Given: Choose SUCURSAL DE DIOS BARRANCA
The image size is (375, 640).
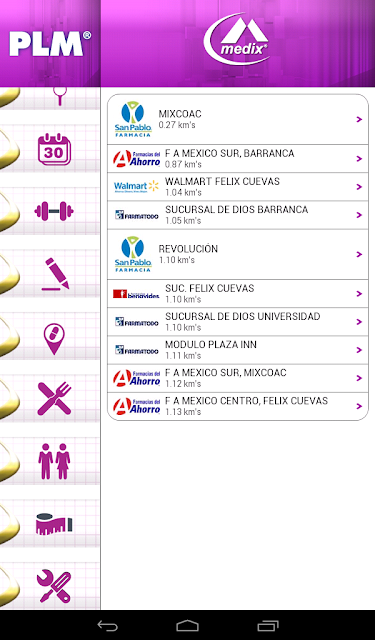Looking at the screenshot, I should (237, 215).
